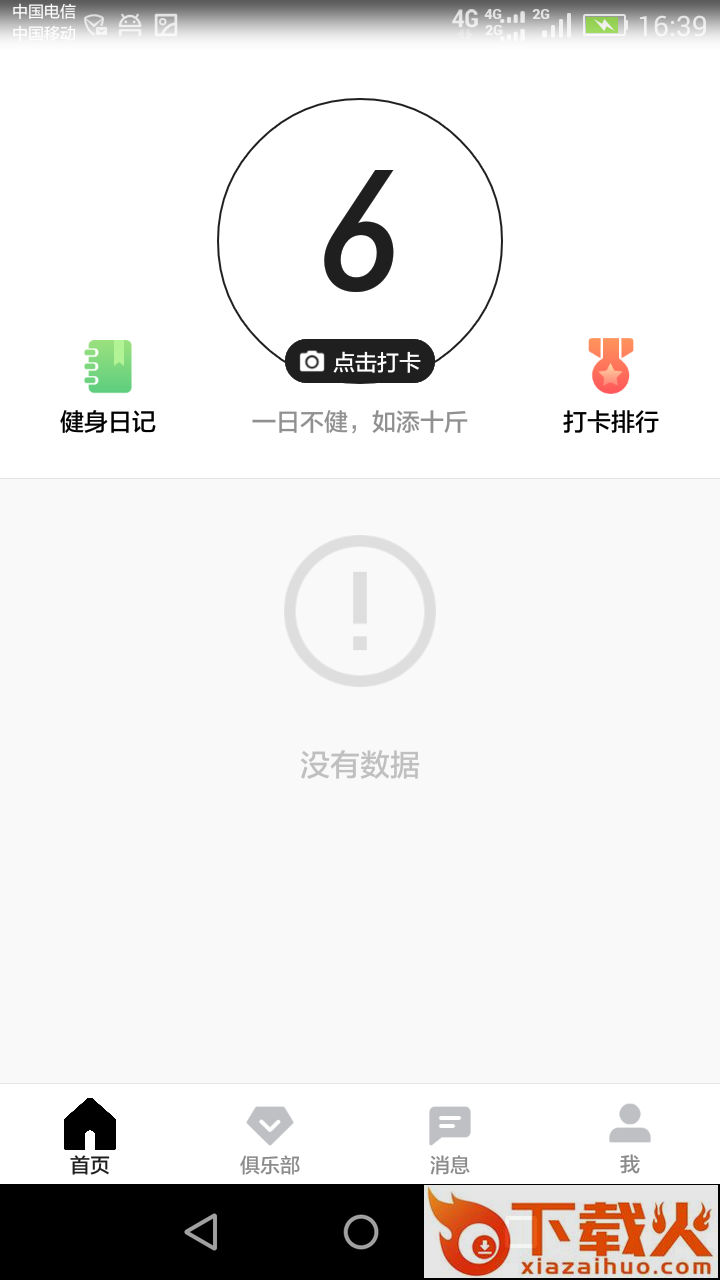Viewport: 720px width, 1280px height.
Task: Open the xiazaihuo.com banner ad
Action: (571, 1232)
